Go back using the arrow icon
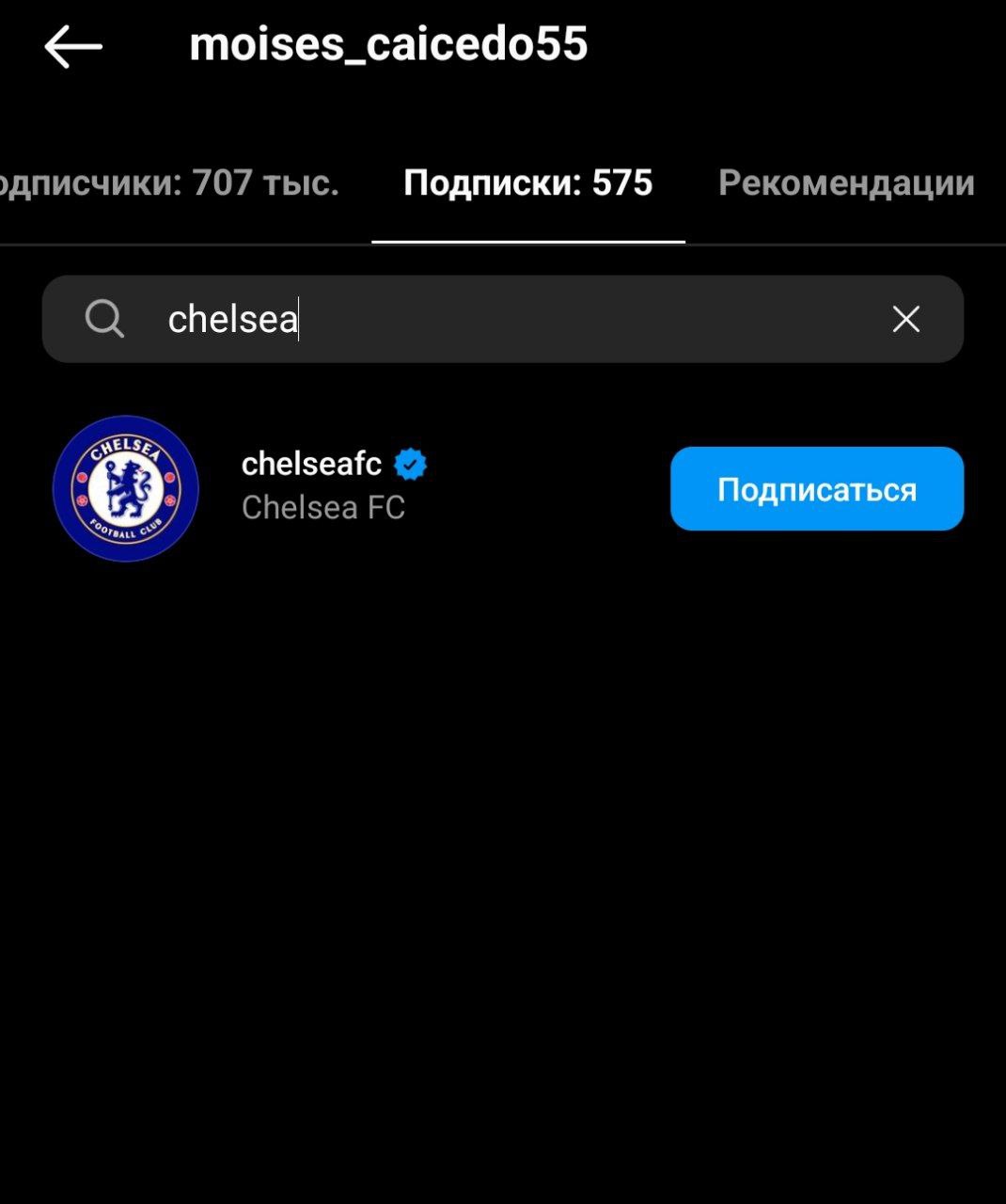Screen dimensions: 1006x1204 coord(73,46)
